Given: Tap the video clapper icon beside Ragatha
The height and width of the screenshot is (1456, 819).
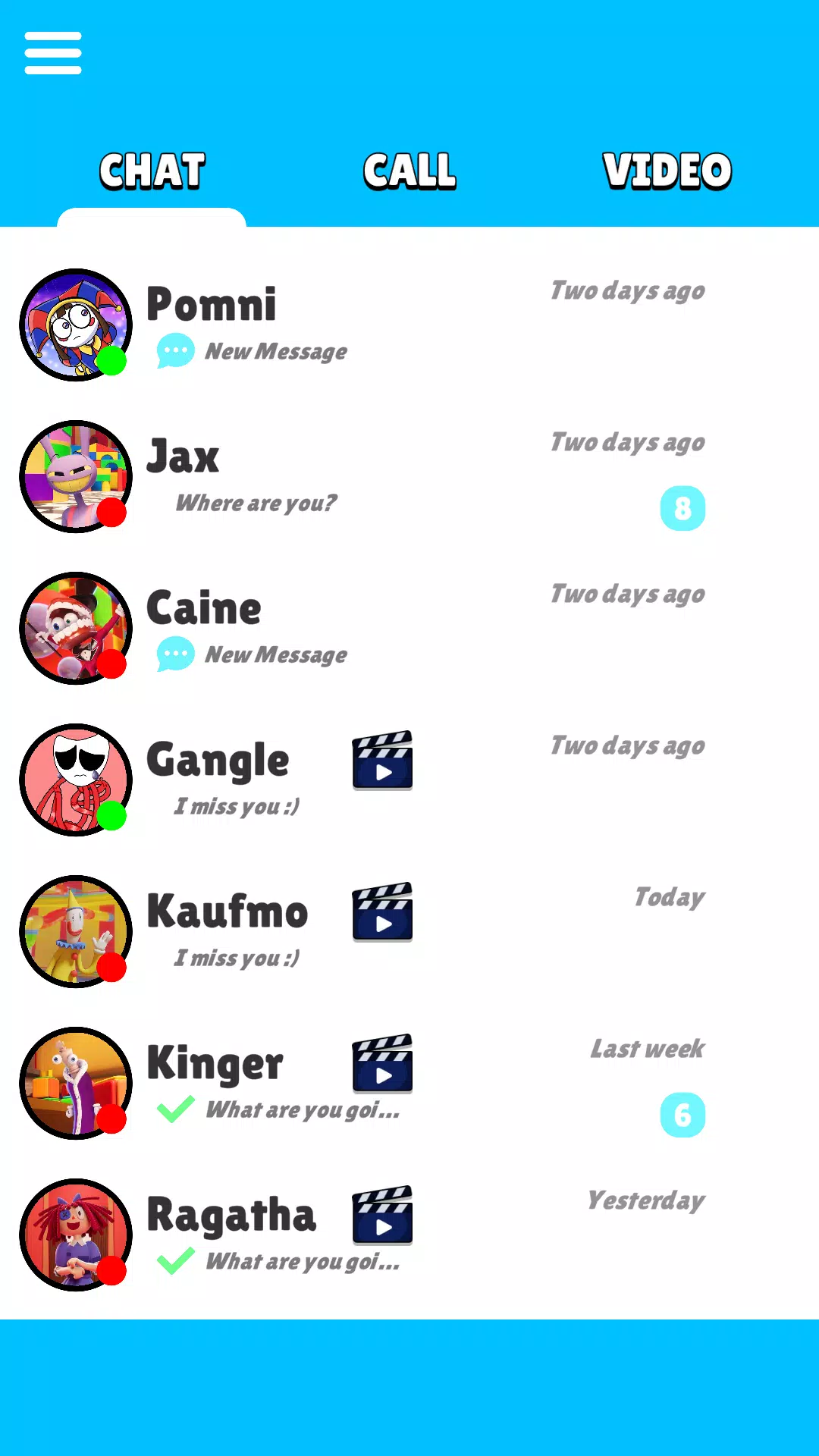Looking at the screenshot, I should pyautogui.click(x=382, y=1216).
